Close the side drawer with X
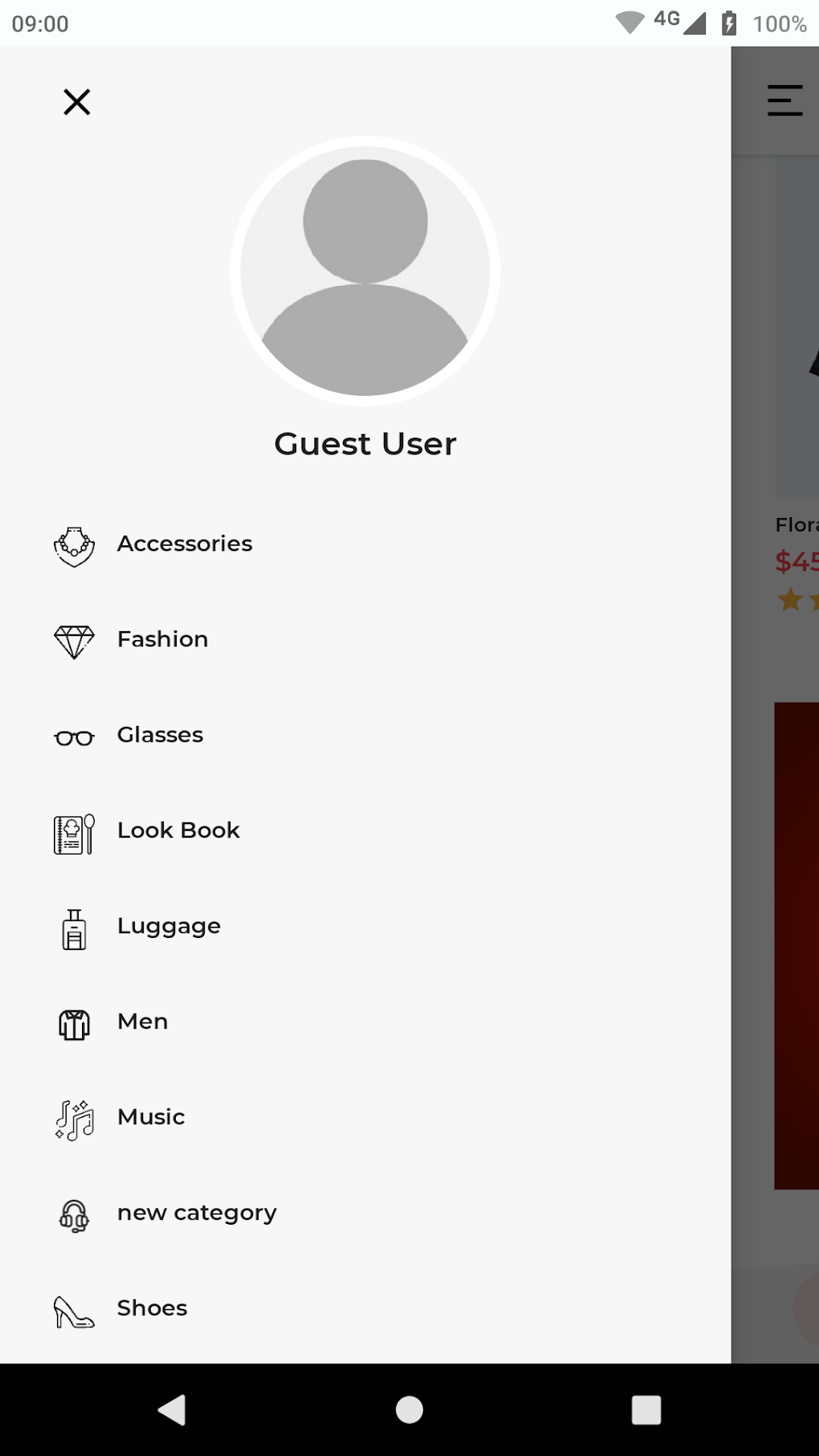Screen dimensions: 819x1456 point(77,102)
